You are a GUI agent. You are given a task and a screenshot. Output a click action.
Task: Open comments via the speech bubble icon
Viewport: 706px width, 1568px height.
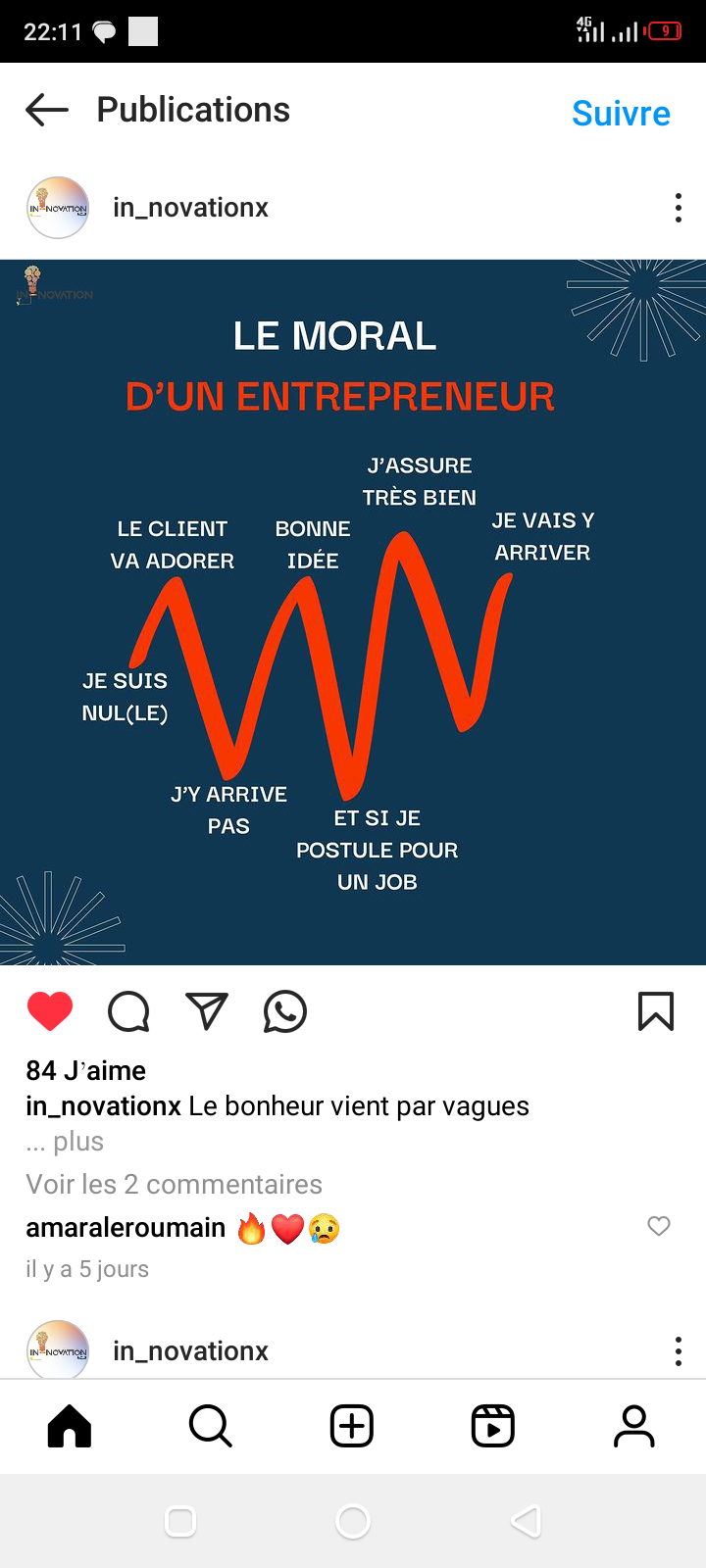tap(128, 1011)
